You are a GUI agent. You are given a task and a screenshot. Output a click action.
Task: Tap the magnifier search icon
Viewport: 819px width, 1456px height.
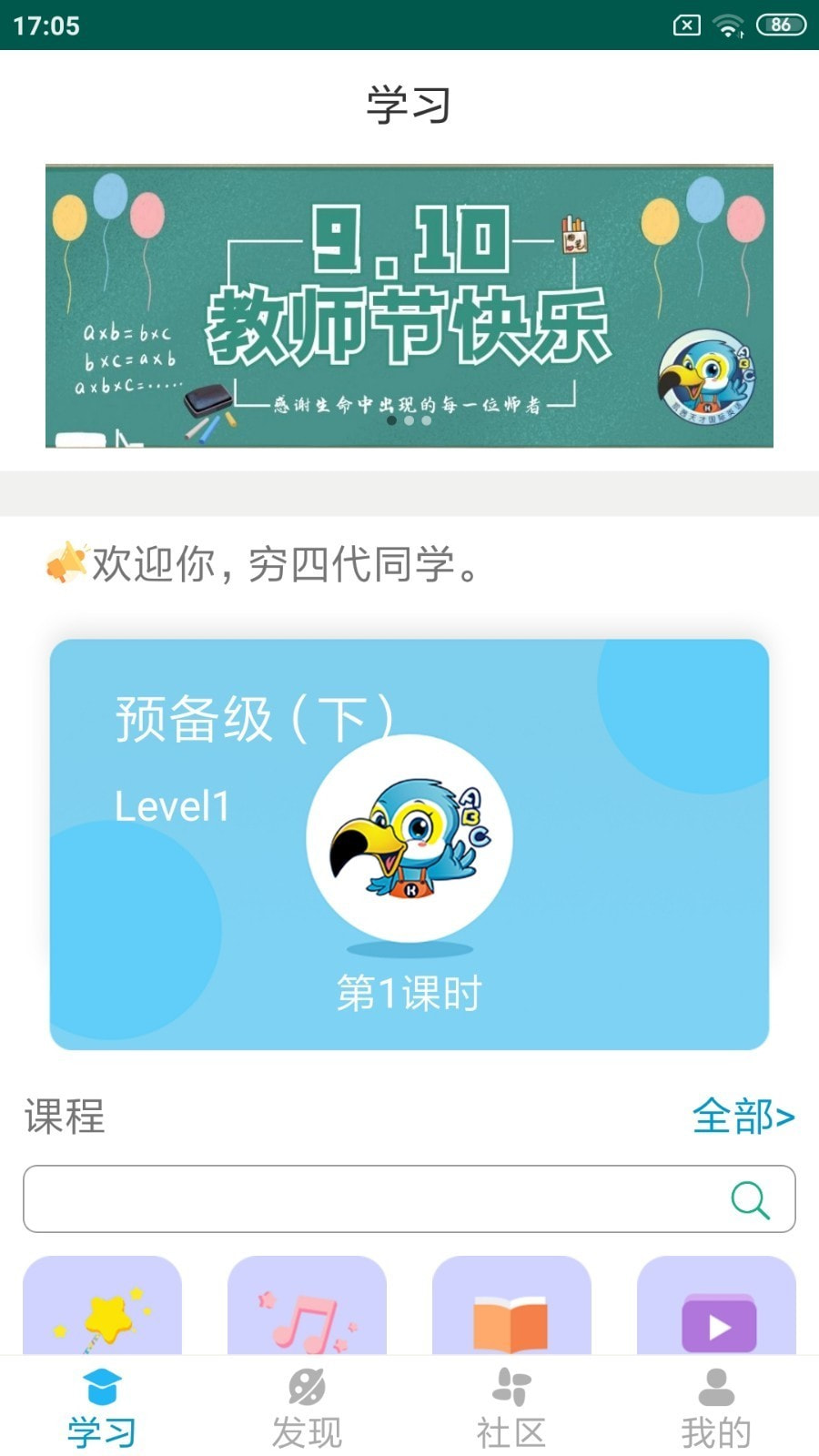(750, 1199)
